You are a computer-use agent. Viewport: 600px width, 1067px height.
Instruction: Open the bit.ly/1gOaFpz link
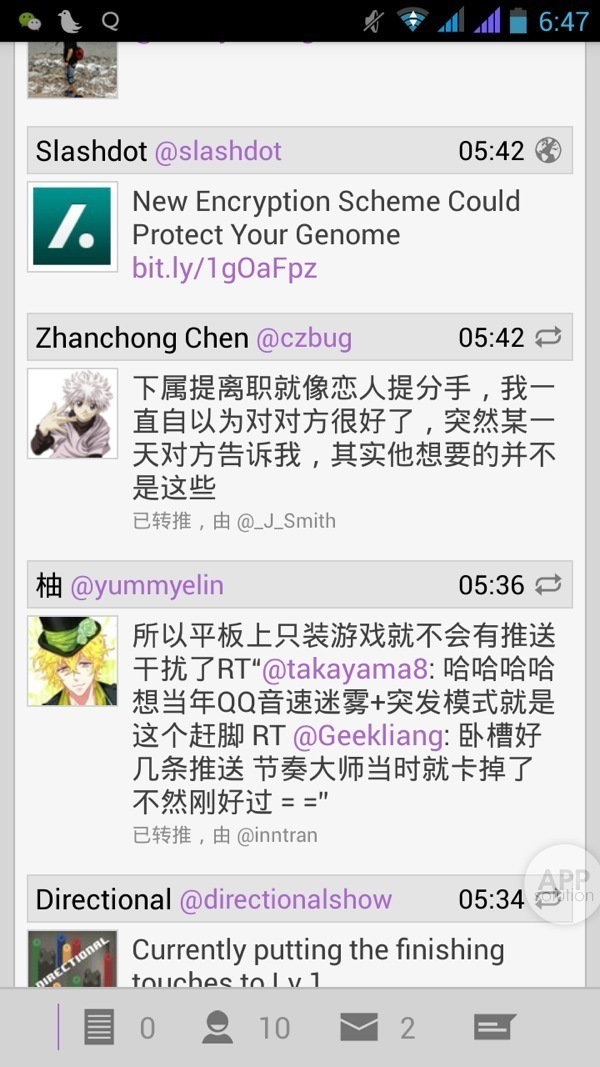coord(224,268)
